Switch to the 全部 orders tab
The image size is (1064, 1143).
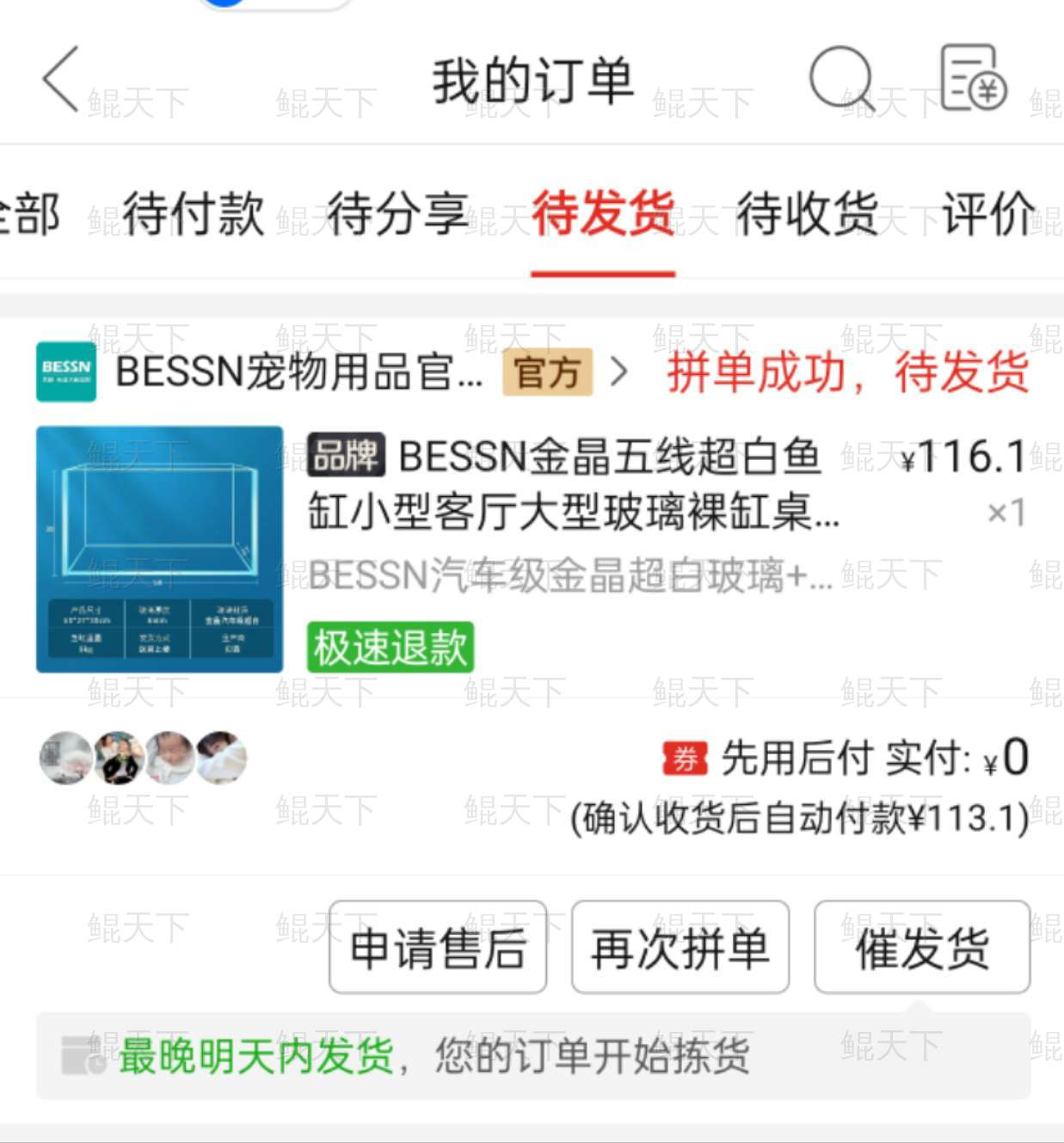click(30, 213)
